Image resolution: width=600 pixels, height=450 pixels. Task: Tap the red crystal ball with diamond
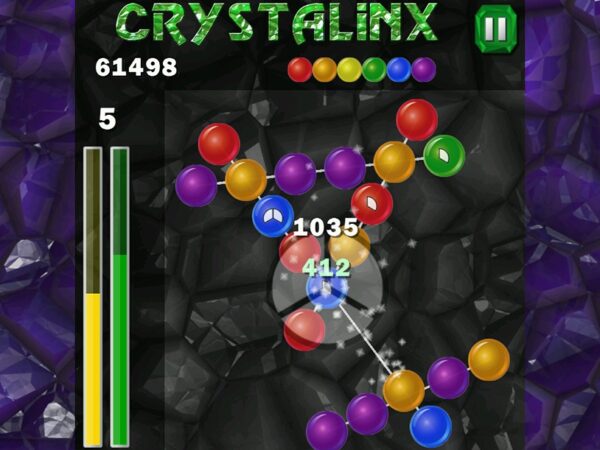click(372, 203)
